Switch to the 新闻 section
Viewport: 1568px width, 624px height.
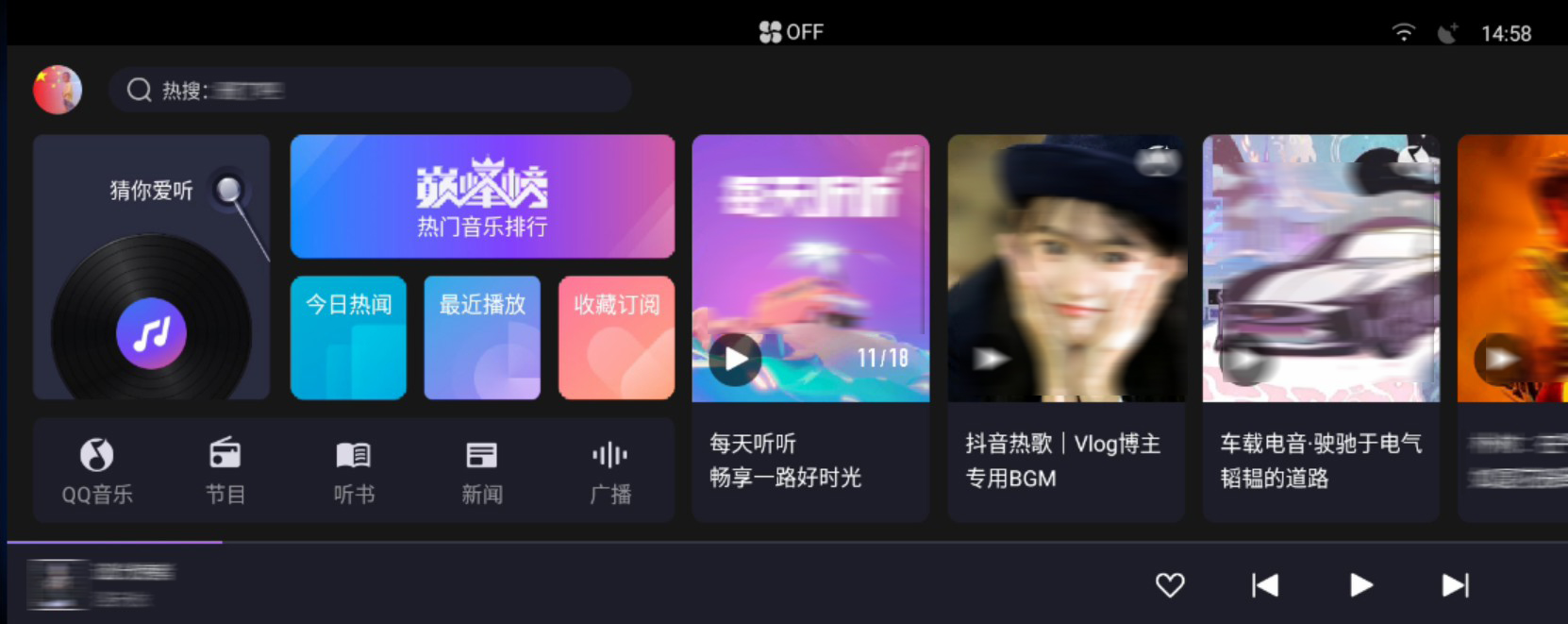coord(482,471)
